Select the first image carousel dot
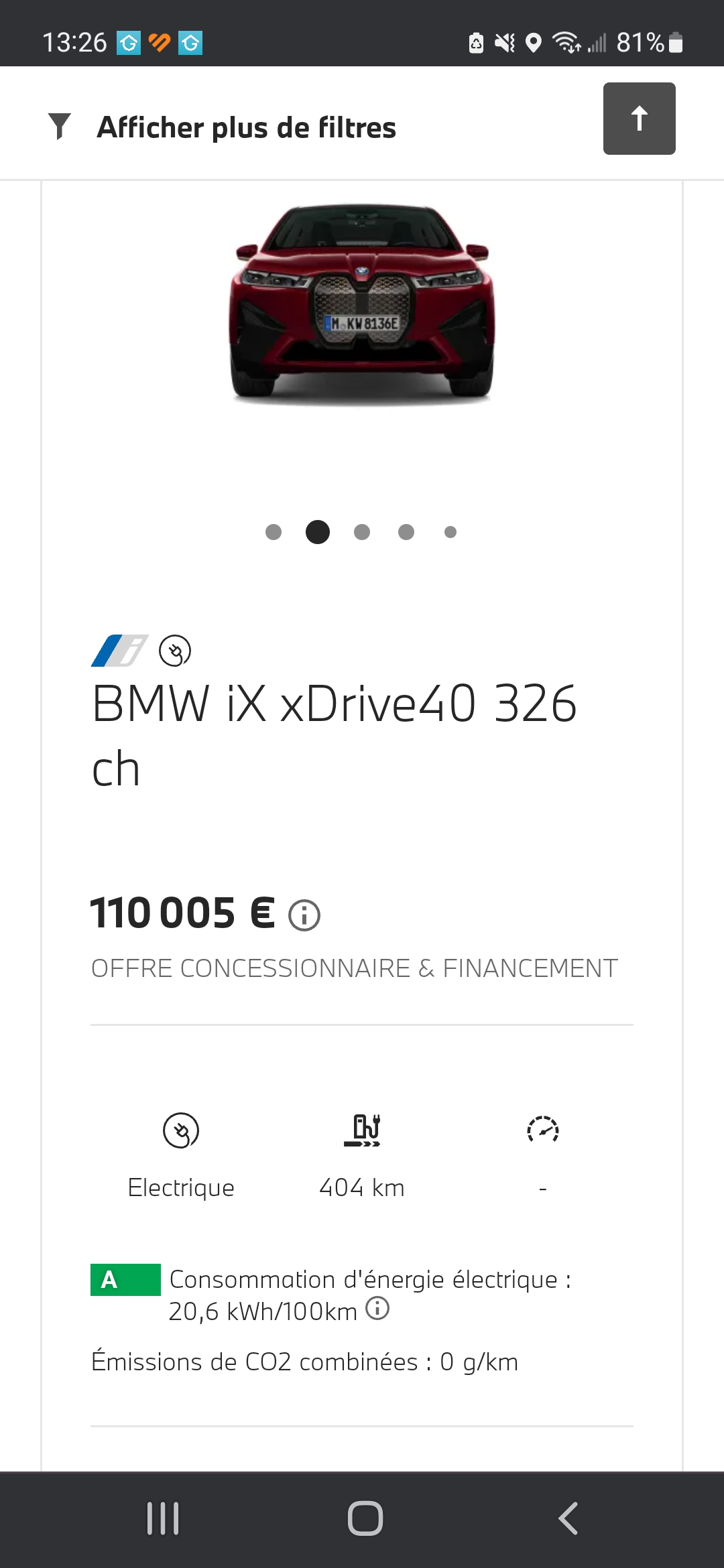The width and height of the screenshot is (724, 1568). pos(274,532)
